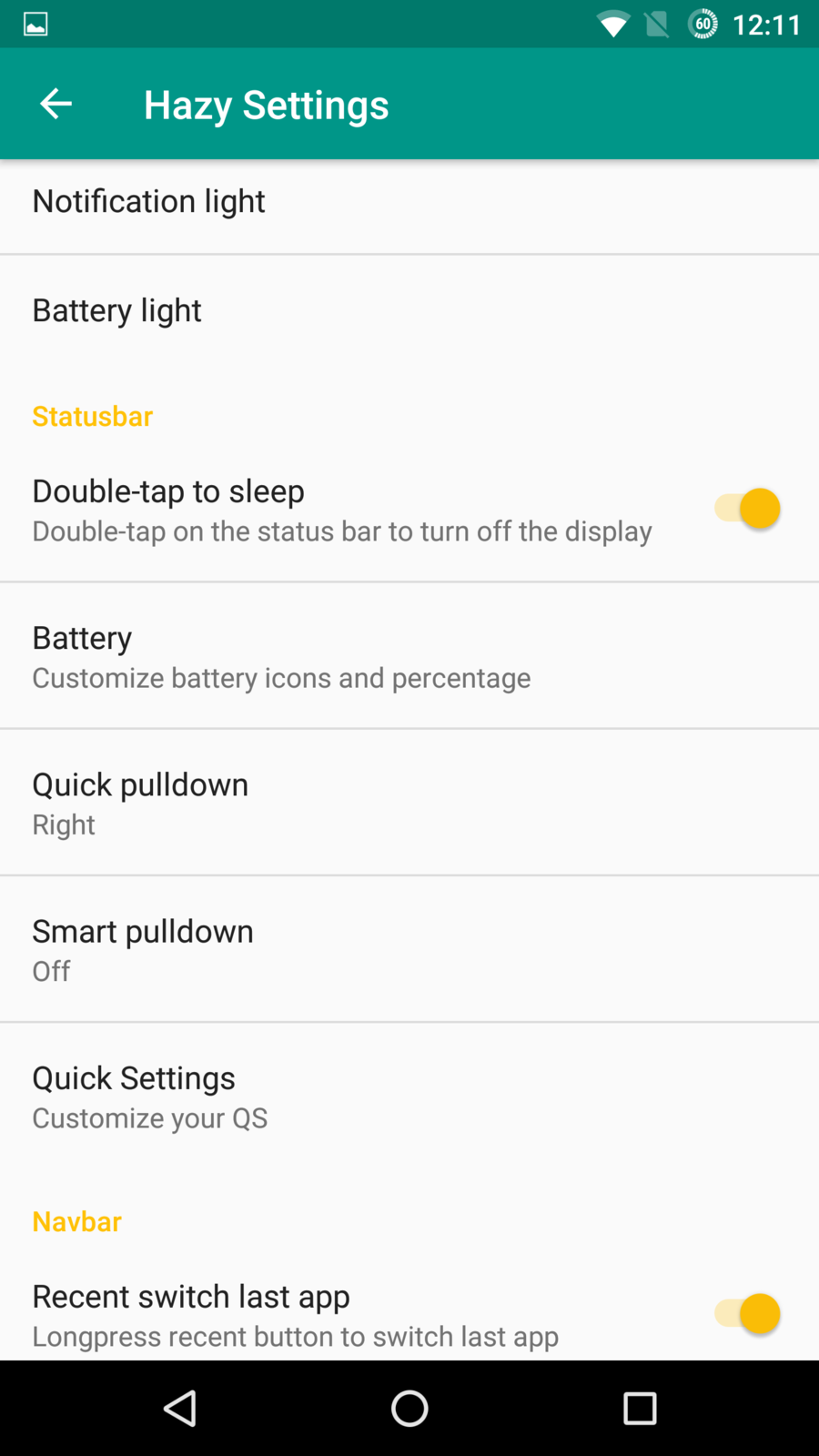Open Quick Settings customization

[x=409, y=1096]
